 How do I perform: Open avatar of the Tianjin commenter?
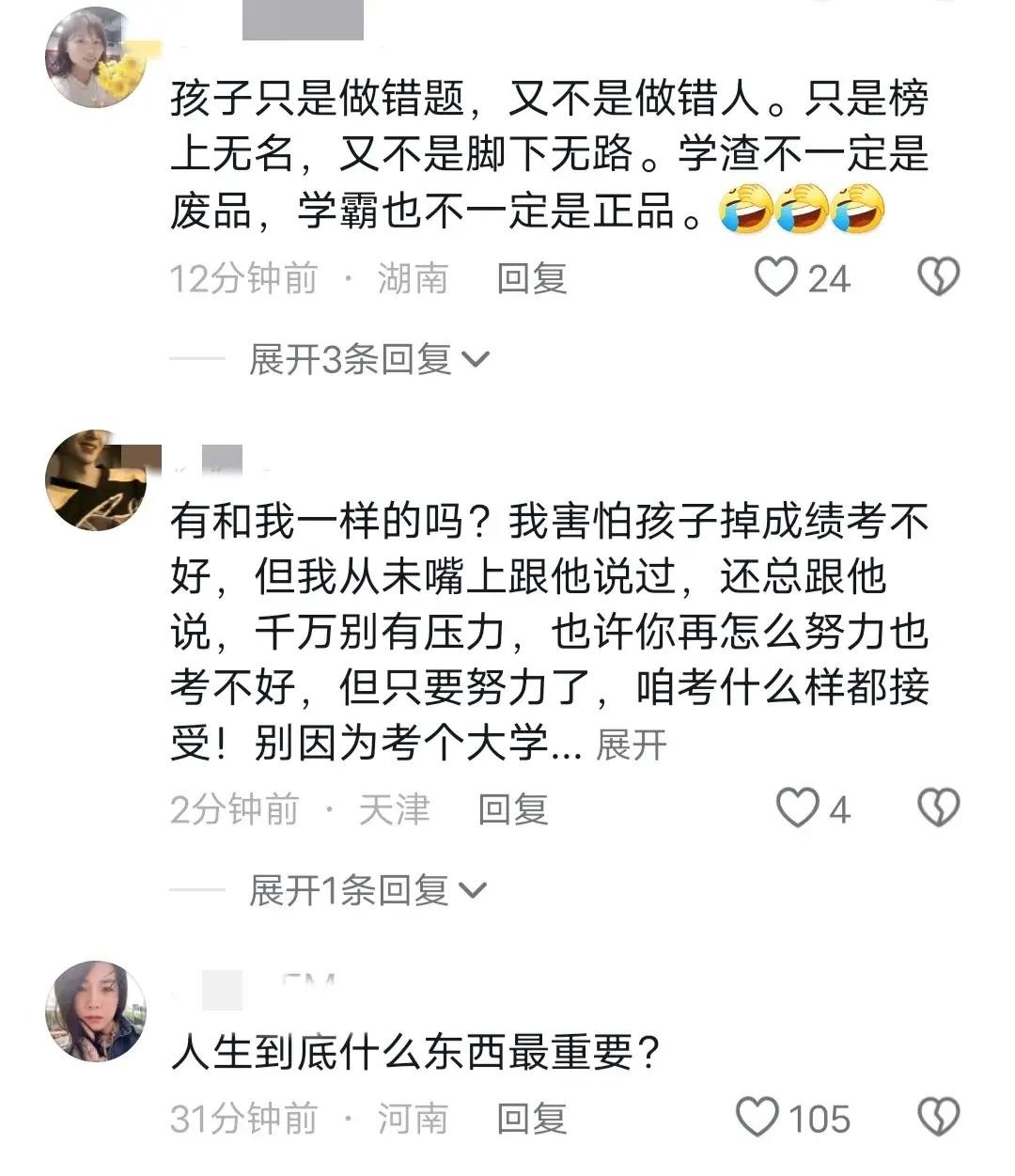pos(96,481)
